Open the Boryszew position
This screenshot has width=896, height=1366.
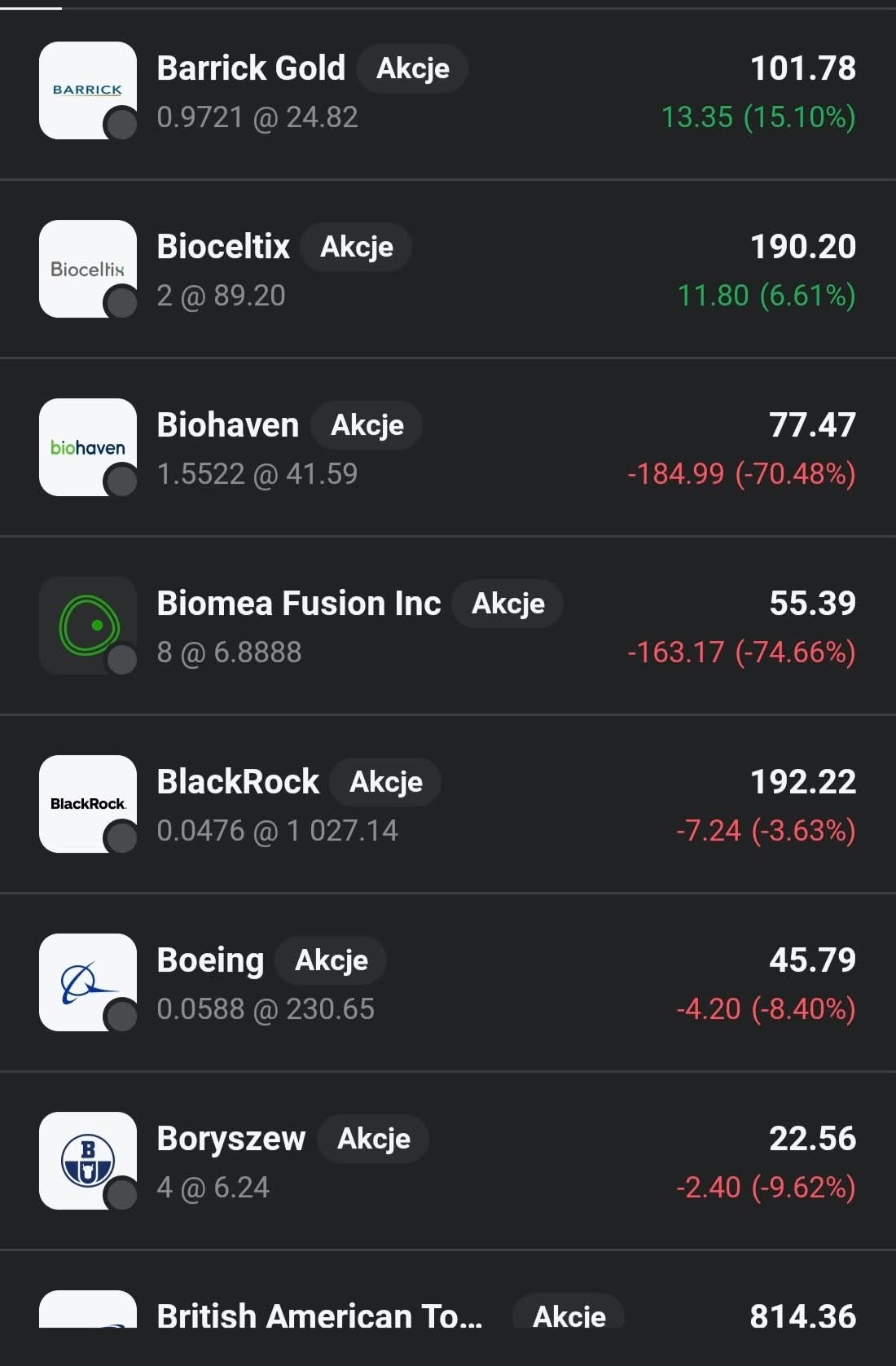tap(448, 1162)
